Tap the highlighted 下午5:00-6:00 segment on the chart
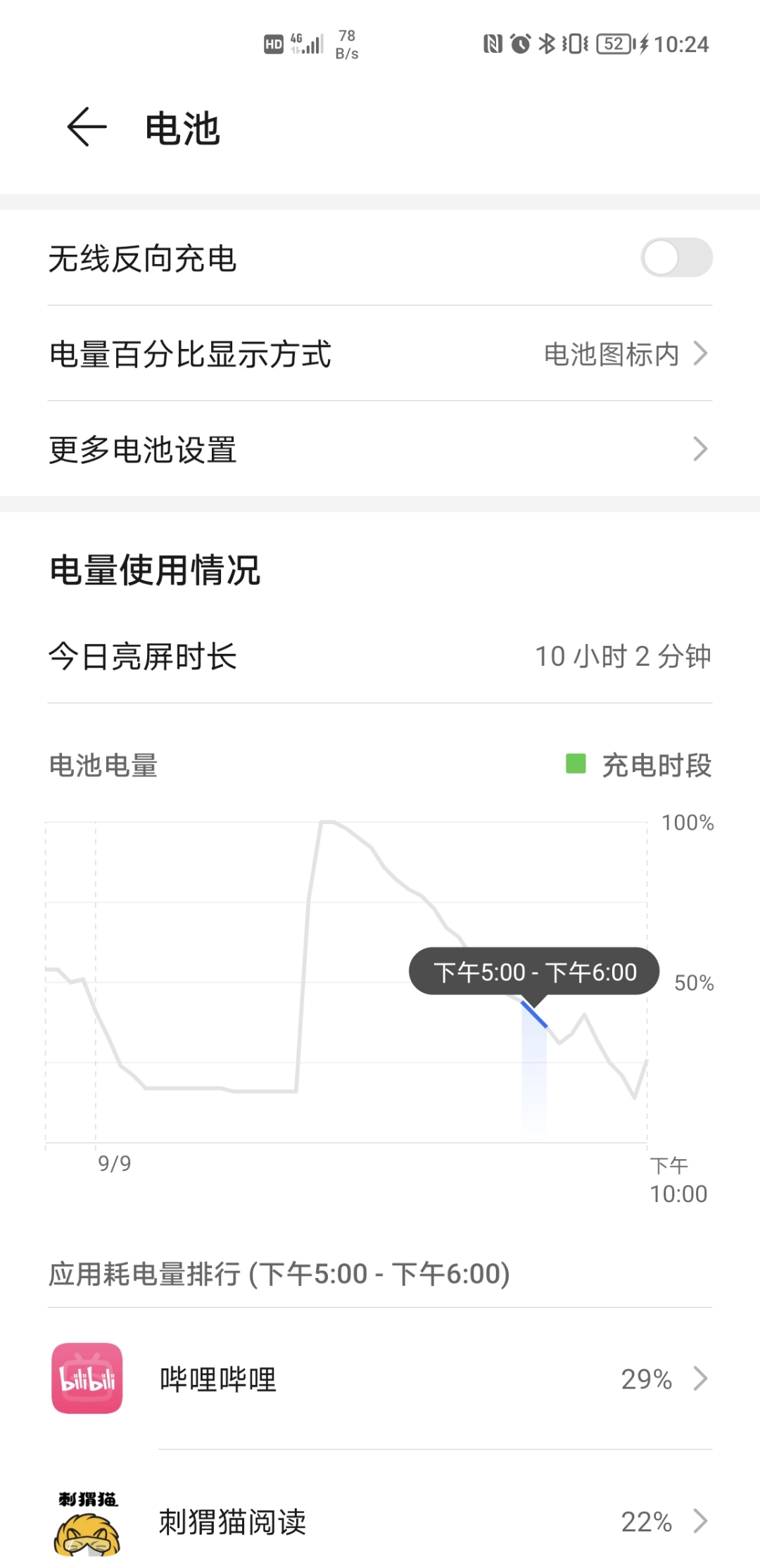 534,1063
